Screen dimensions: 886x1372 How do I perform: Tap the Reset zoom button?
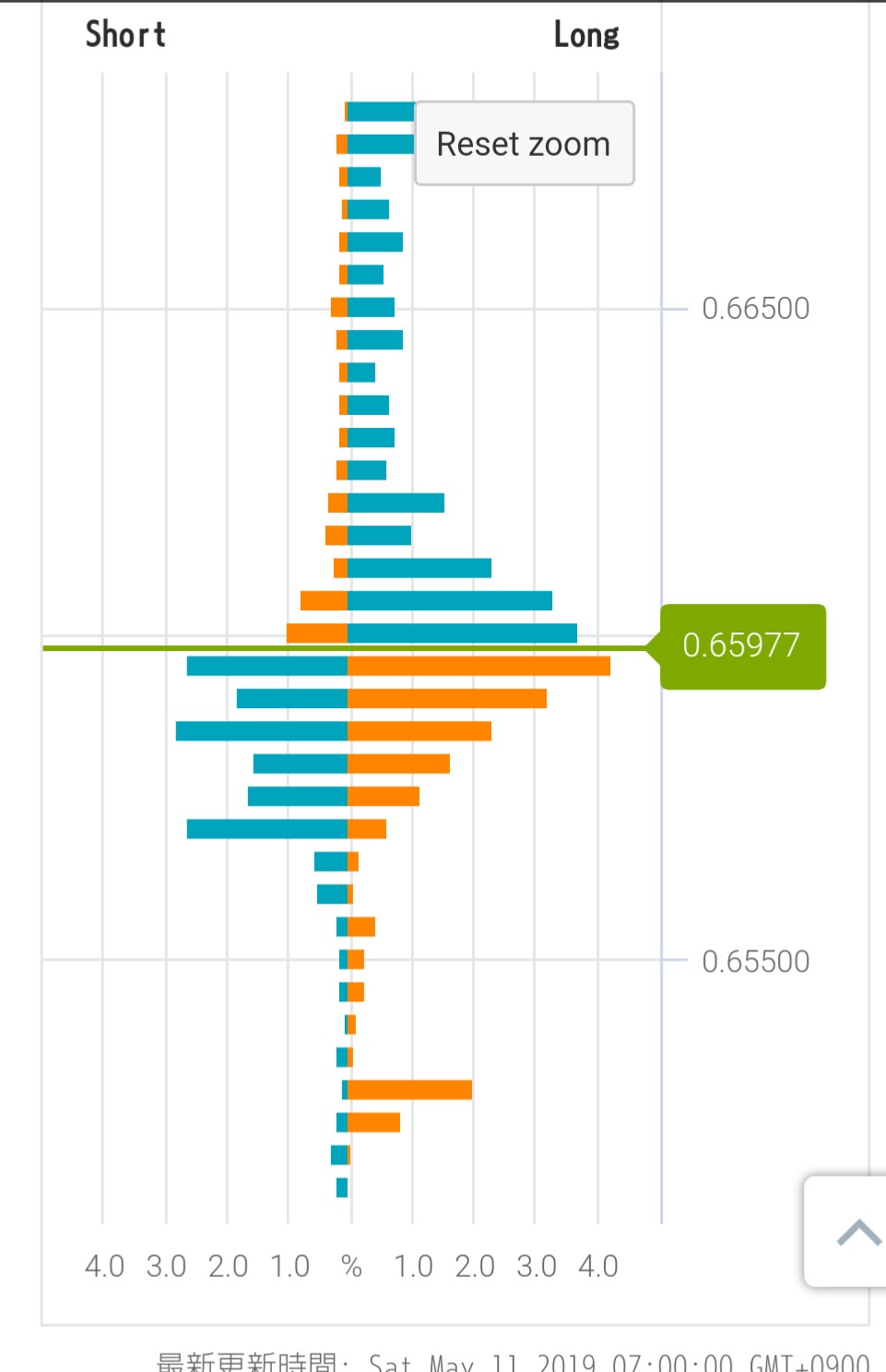pyautogui.click(x=524, y=144)
